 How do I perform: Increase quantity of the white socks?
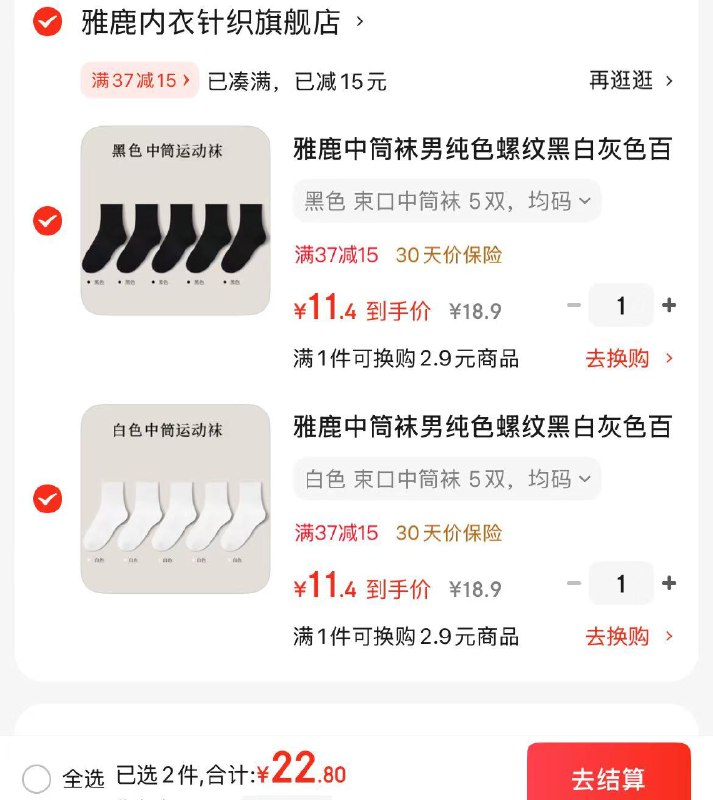pos(669,584)
